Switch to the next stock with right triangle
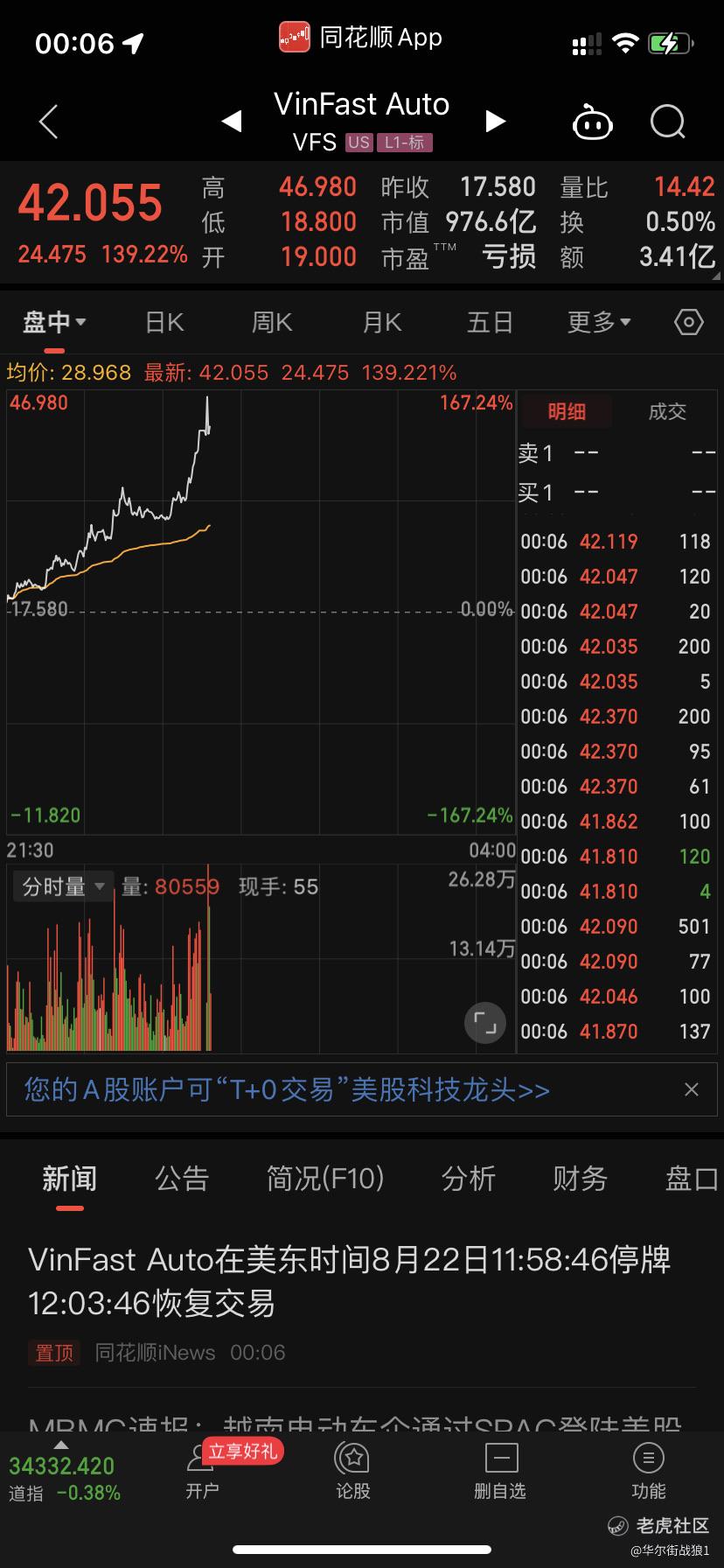The image size is (724, 1568). point(495,122)
